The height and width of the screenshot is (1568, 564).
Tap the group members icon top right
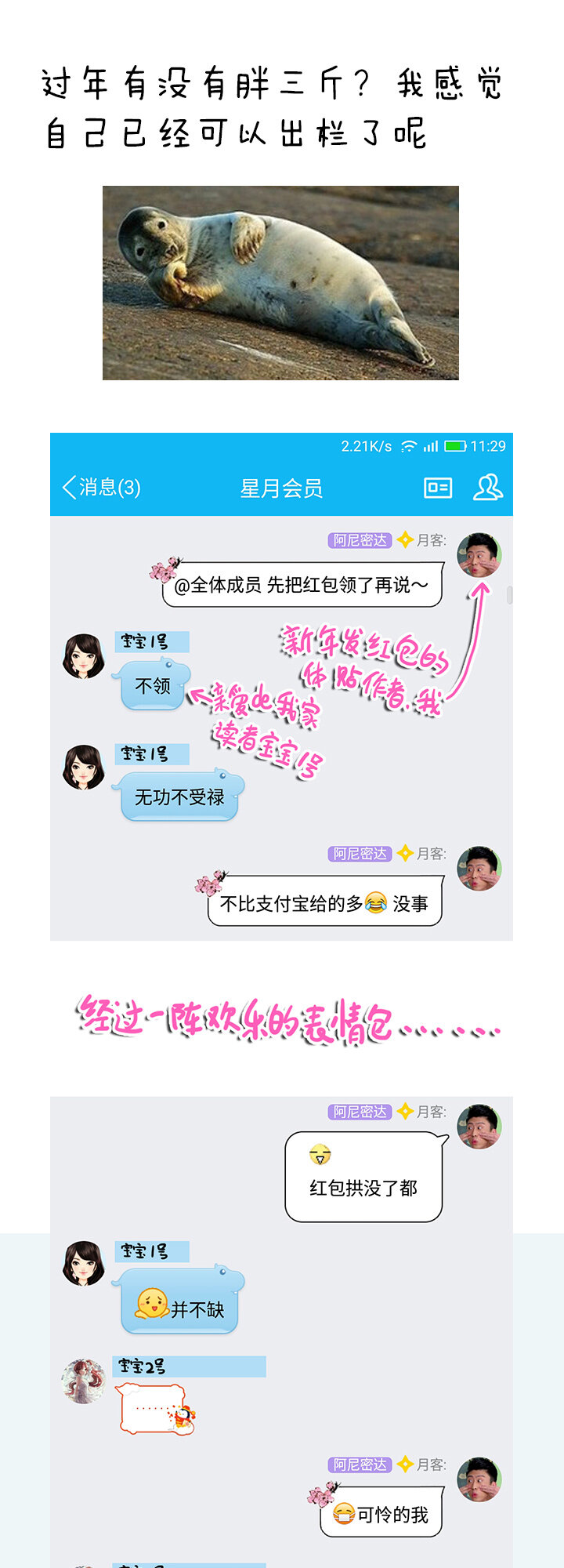[489, 488]
